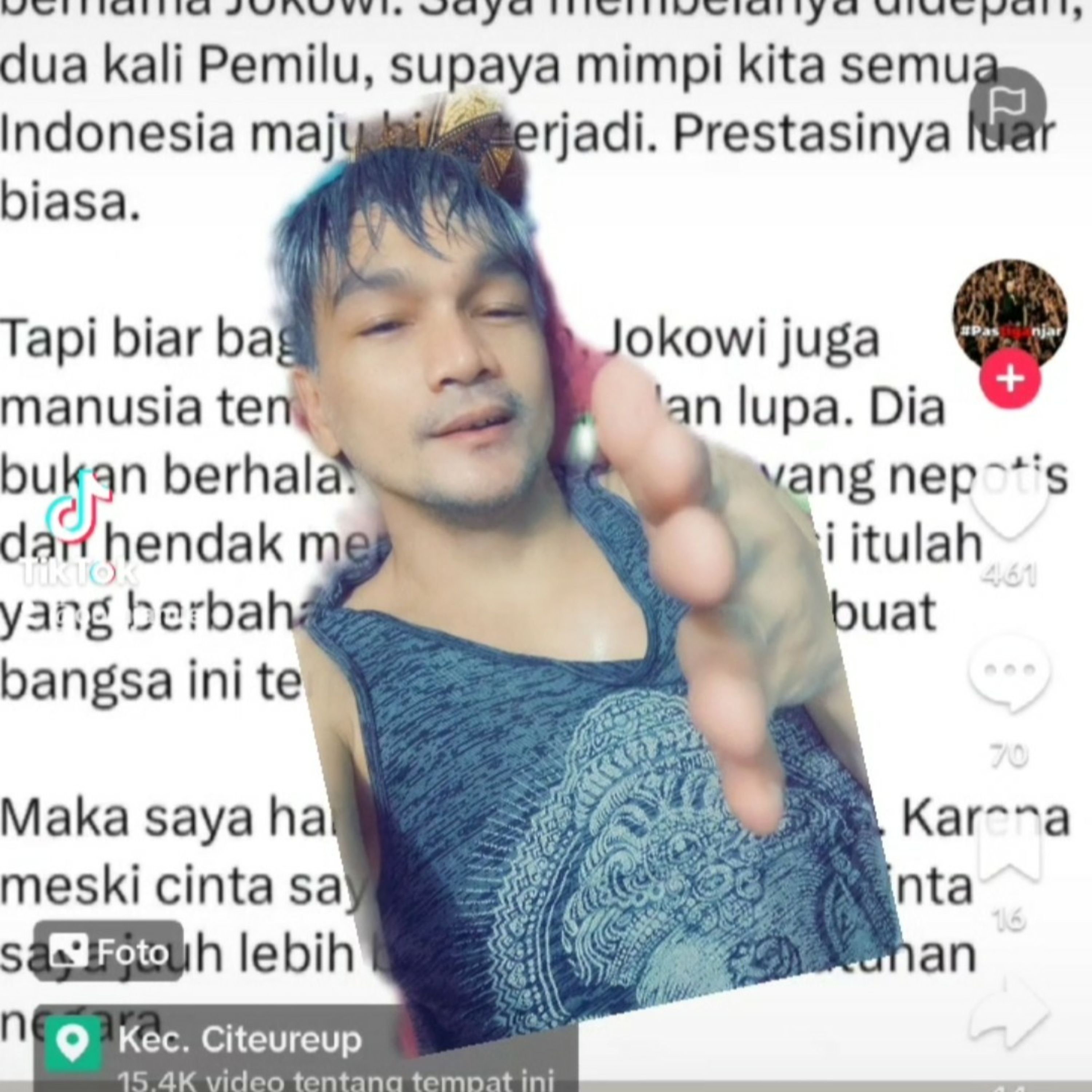1092x1092 pixels.
Task: Tap the Foto chip
Action: (108, 952)
